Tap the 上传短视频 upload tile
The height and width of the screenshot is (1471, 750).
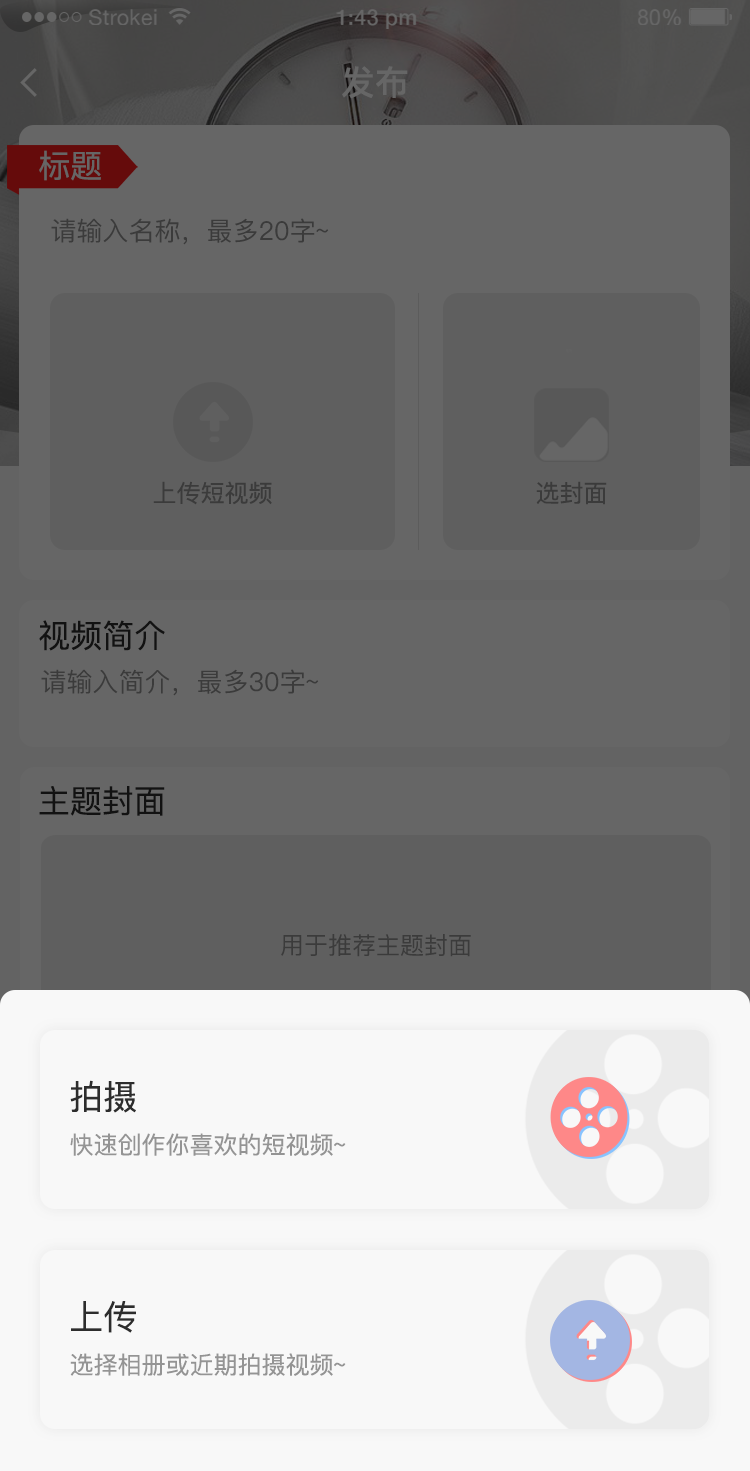(222, 421)
